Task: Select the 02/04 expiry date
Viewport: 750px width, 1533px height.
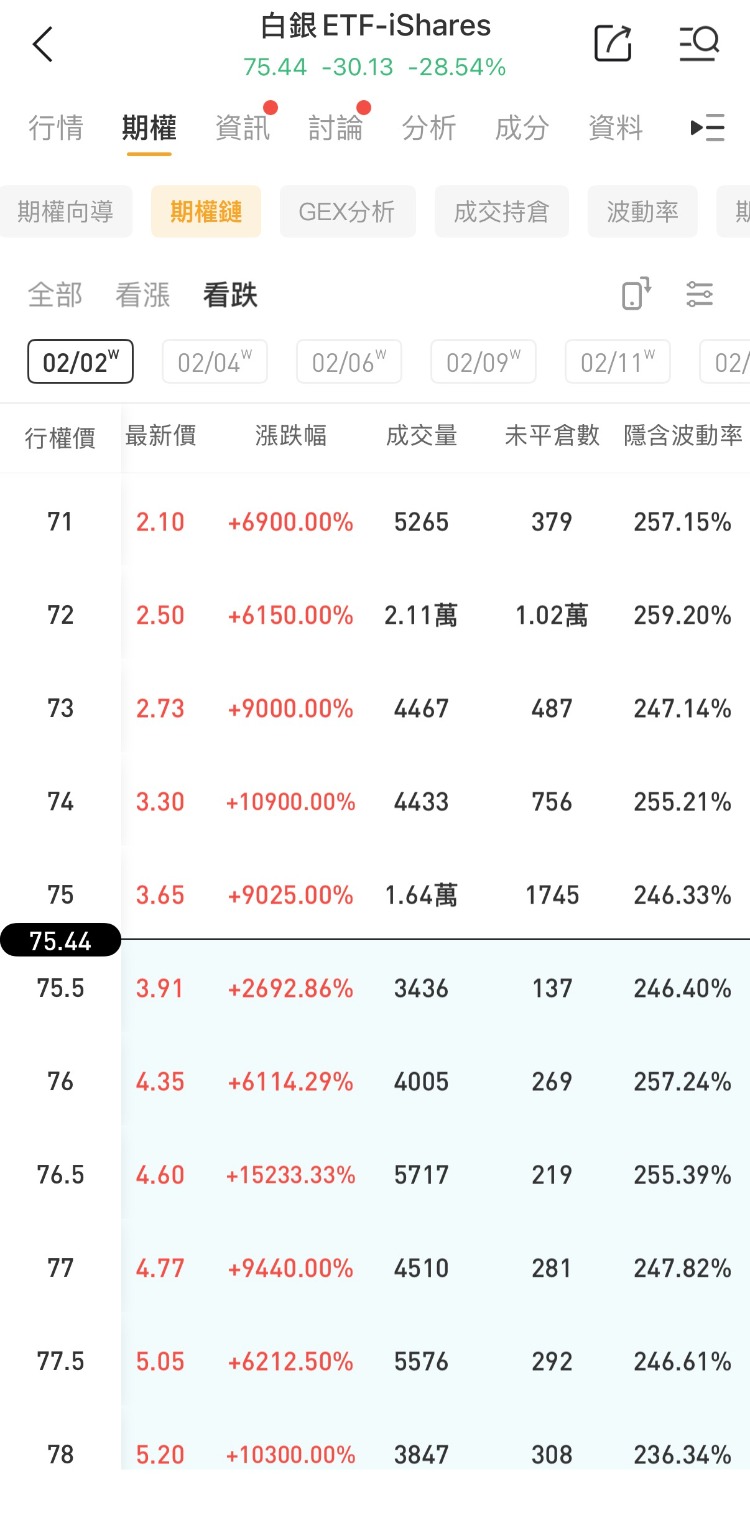Action: coord(214,362)
